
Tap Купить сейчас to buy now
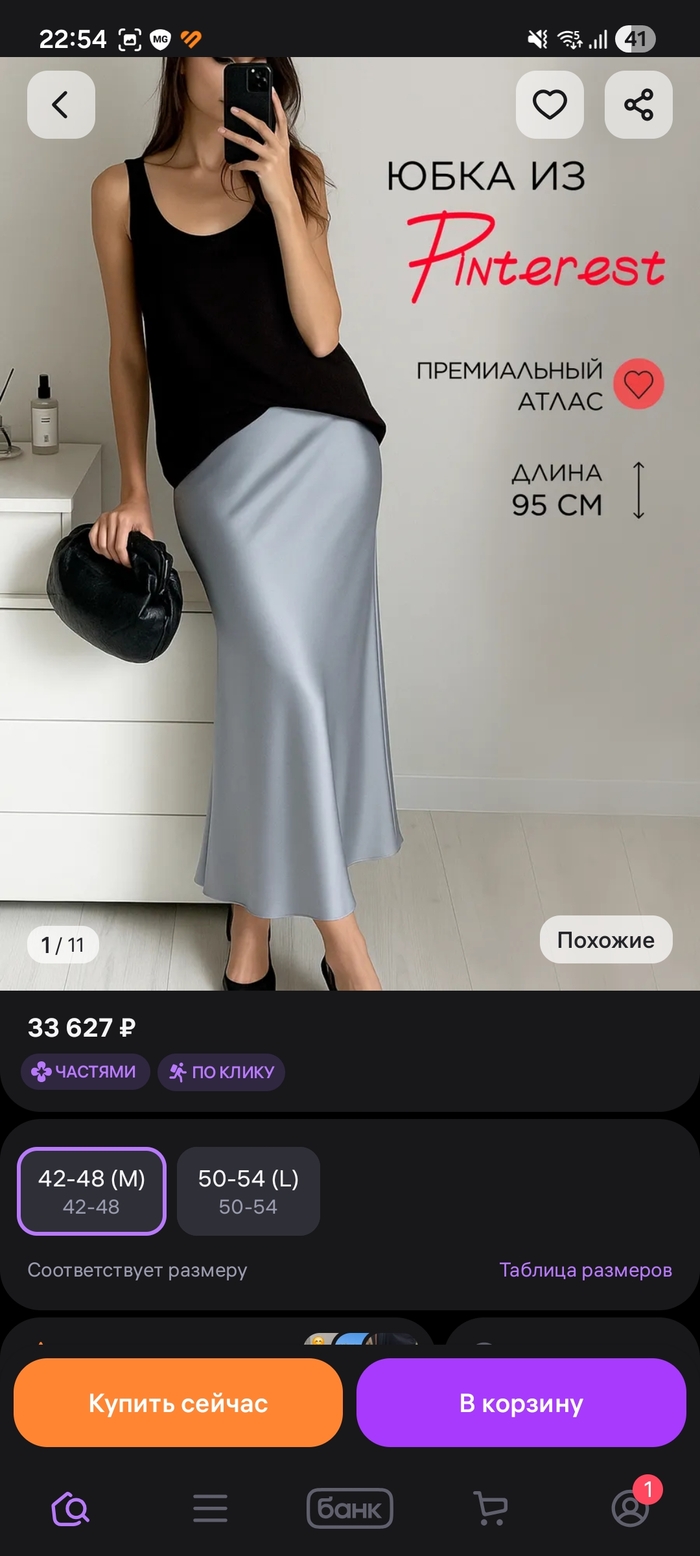tap(178, 1402)
